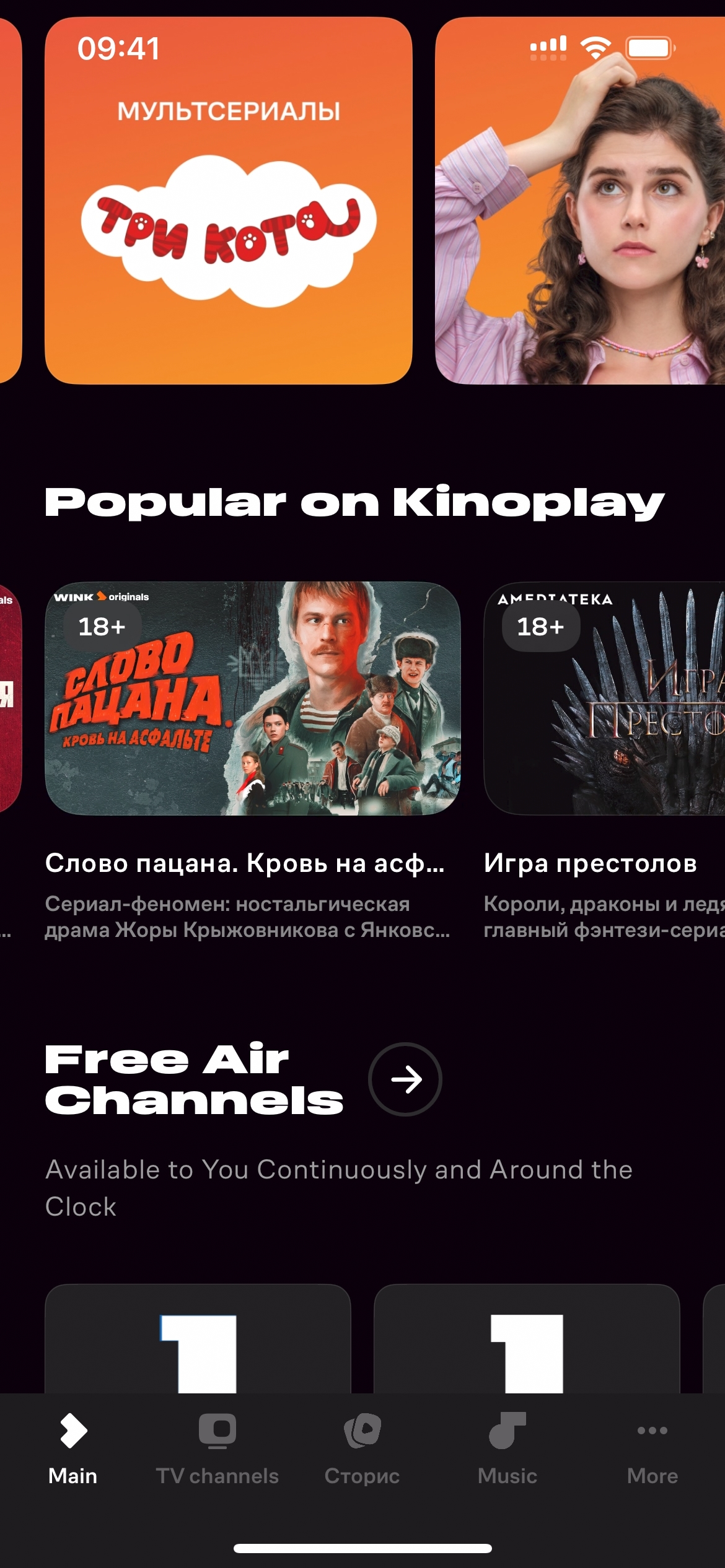Viewport: 725px width, 1568px height.
Task: Open the More tab
Action: (x=652, y=1449)
